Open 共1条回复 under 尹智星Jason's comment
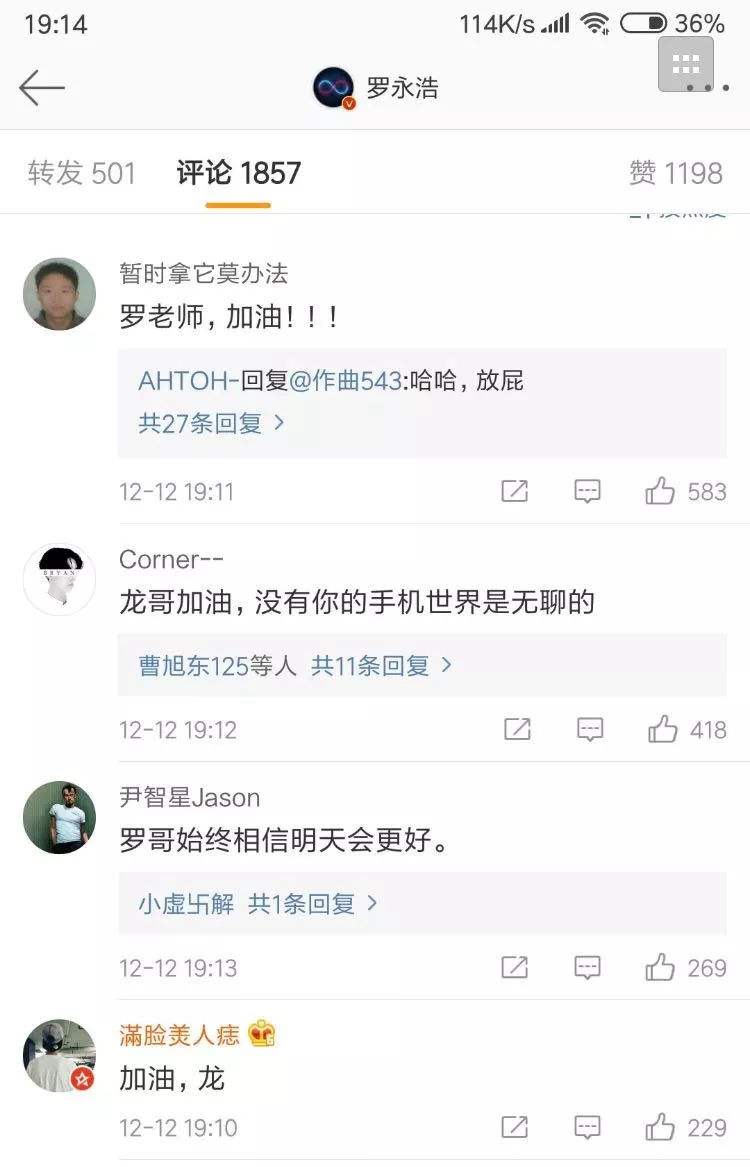Screen dimensions: 750x1167 (x=312, y=904)
